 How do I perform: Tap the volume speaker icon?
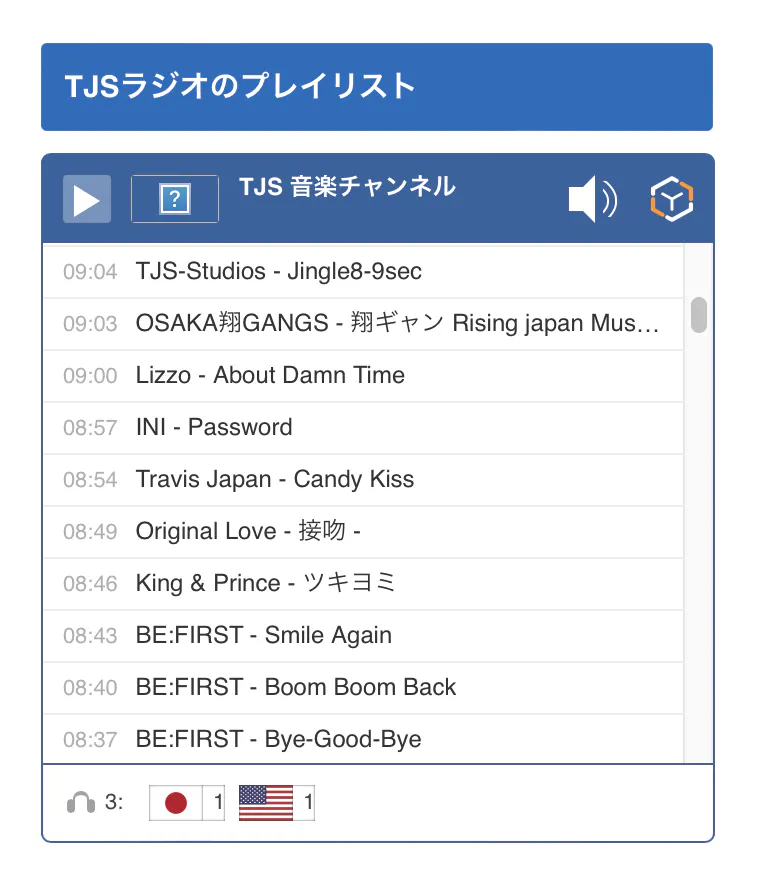click(592, 199)
